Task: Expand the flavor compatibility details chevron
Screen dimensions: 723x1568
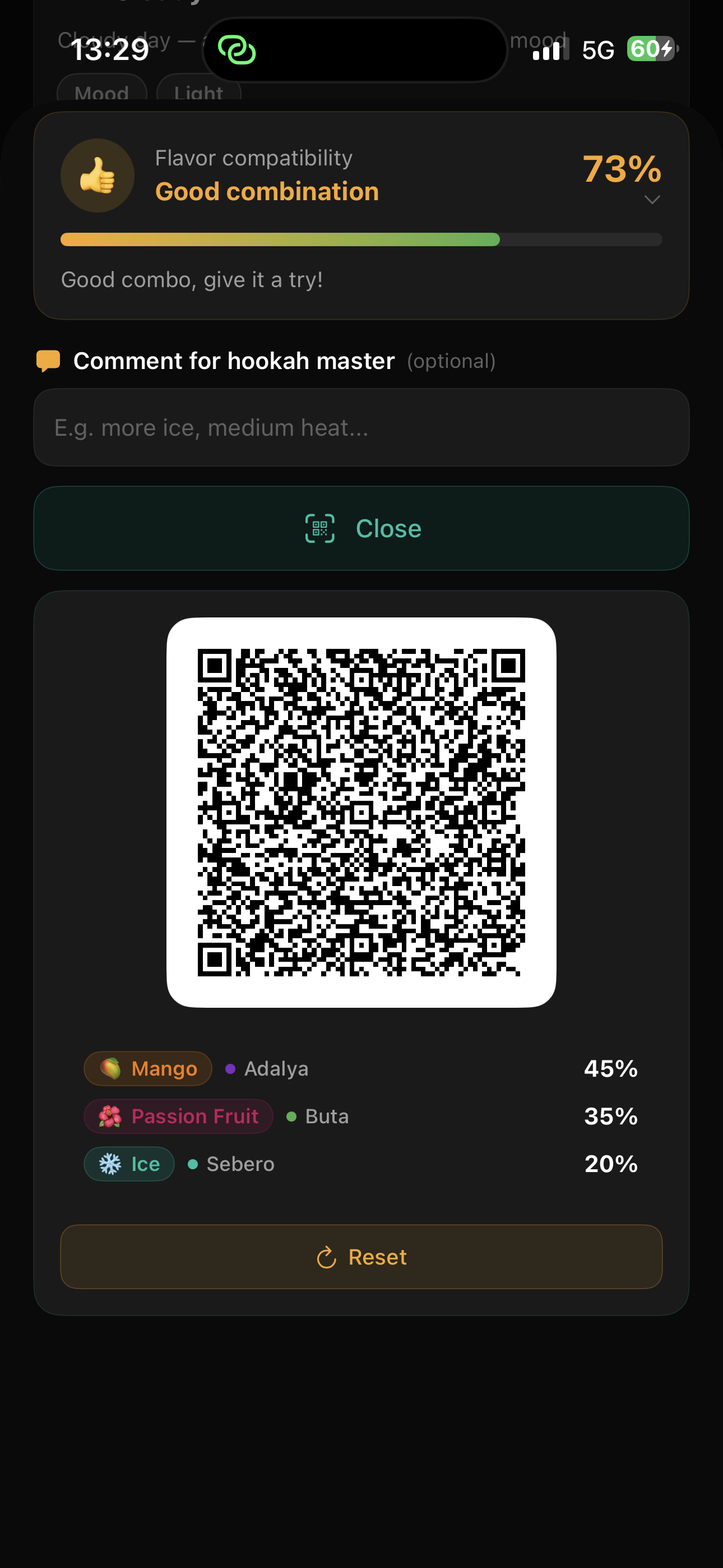Action: click(x=652, y=200)
